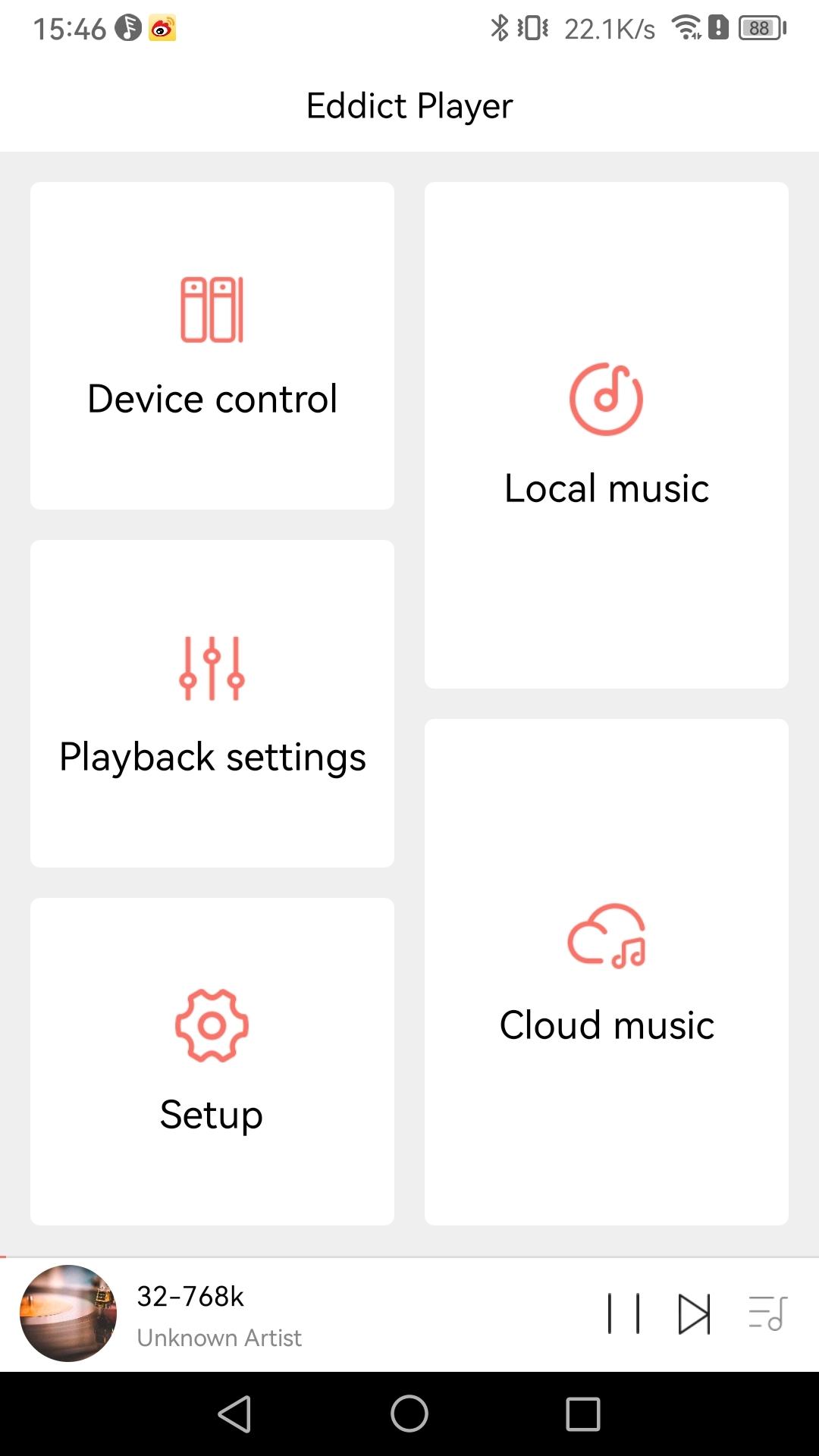The width and height of the screenshot is (819, 1456).
Task: Skip to the next track
Action: [694, 1313]
